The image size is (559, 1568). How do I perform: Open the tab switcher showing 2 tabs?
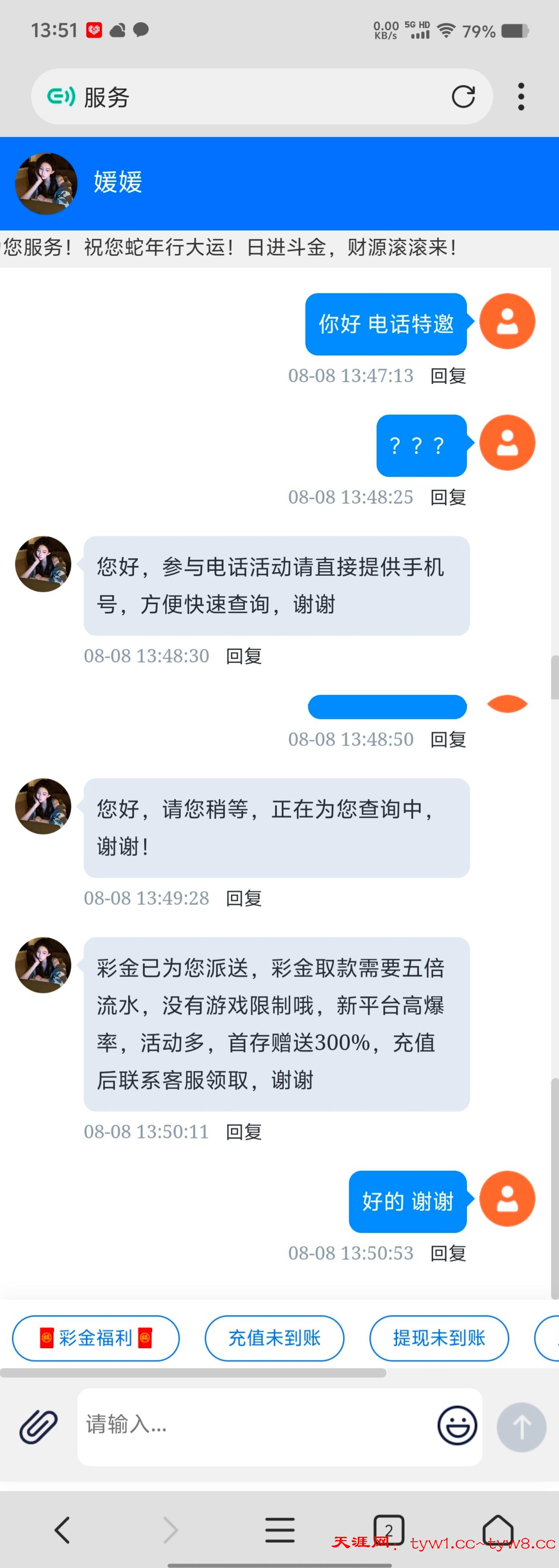pyautogui.click(x=388, y=1530)
